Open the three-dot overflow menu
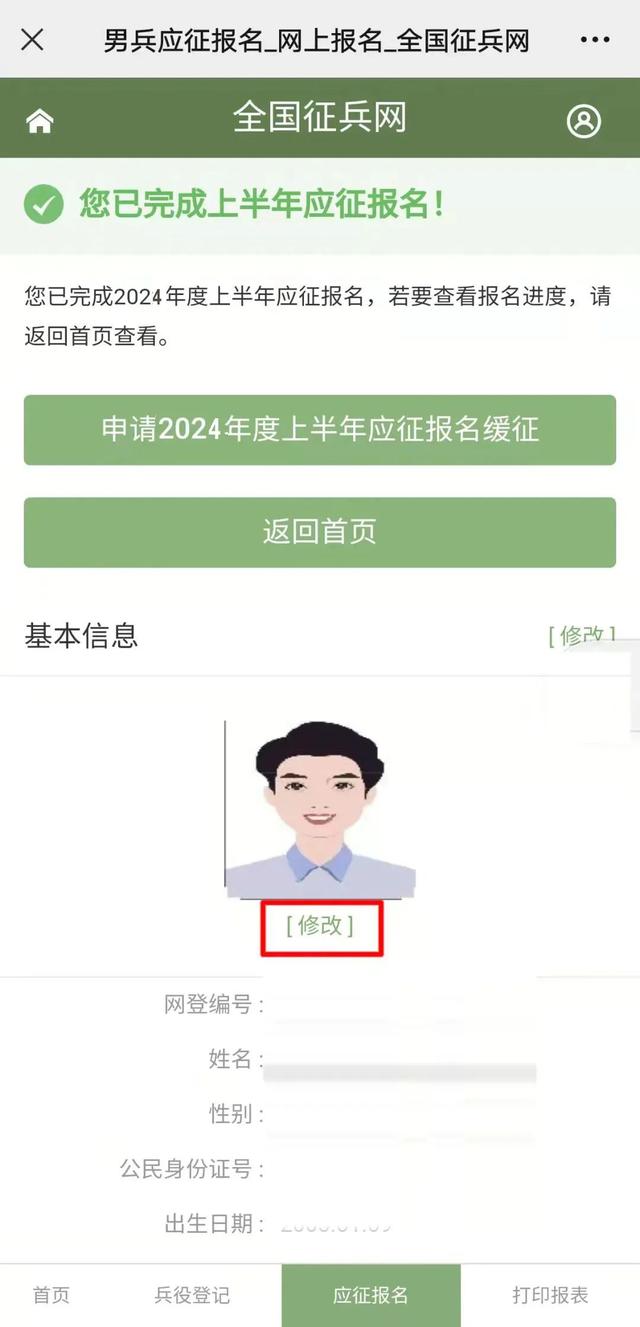 tap(595, 40)
